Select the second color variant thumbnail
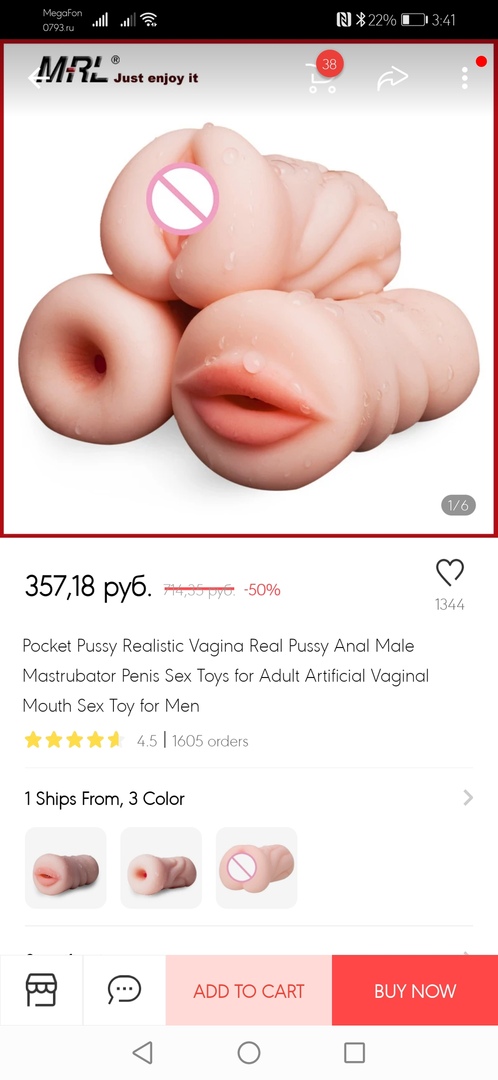 pos(161,868)
